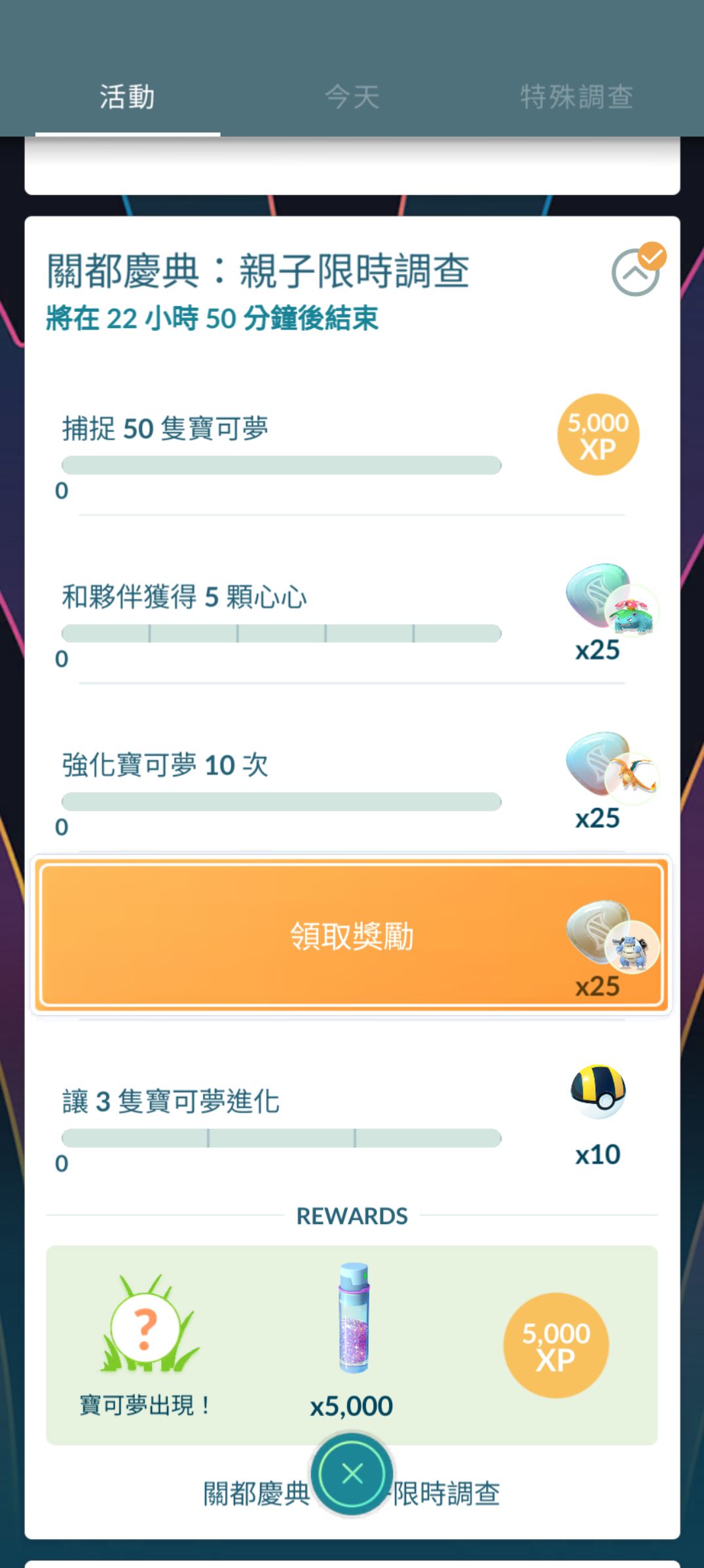Close the research screen
This screenshot has height=1568, width=704.
click(x=352, y=1474)
